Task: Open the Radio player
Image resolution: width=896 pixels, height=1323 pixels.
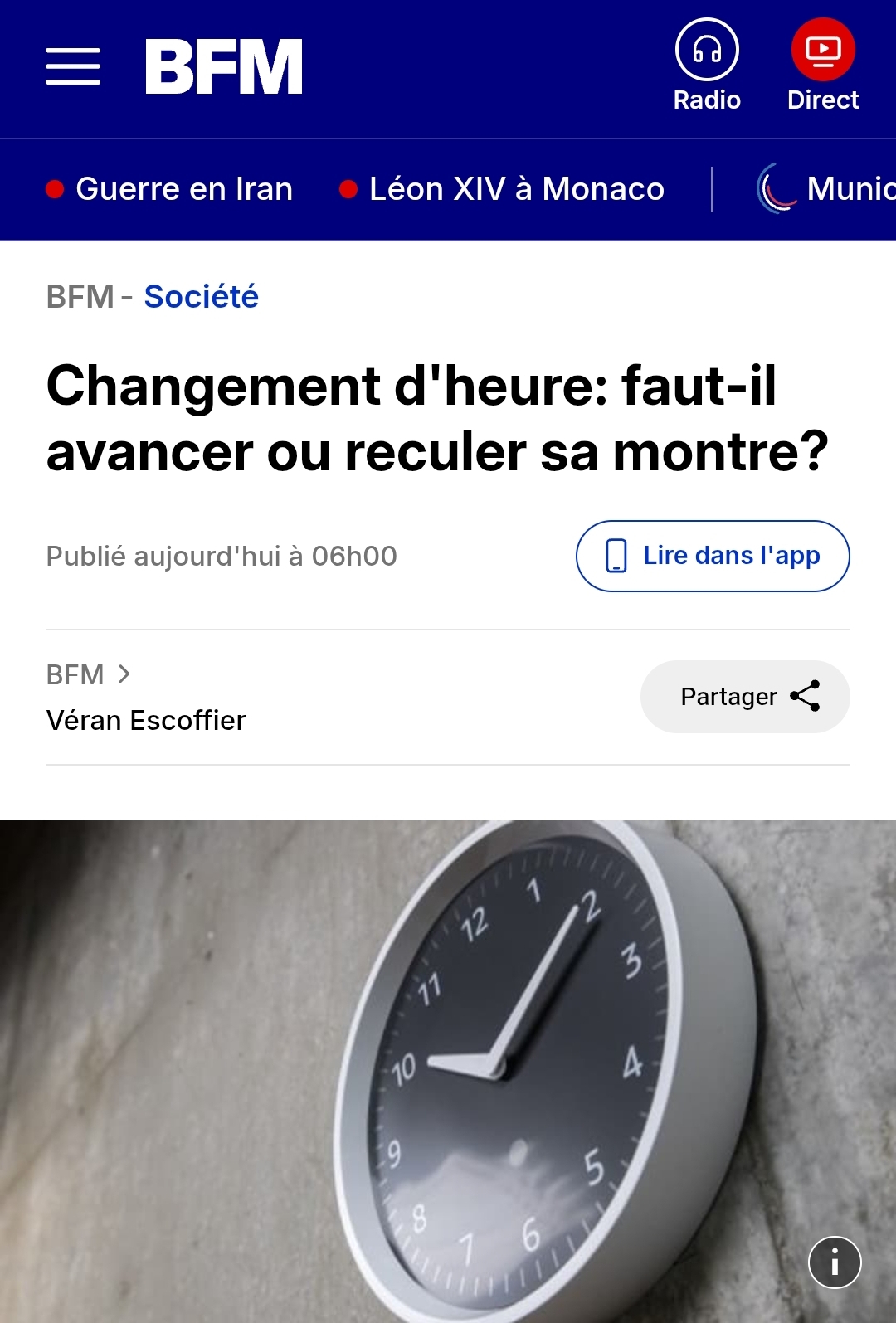Action: [x=707, y=65]
